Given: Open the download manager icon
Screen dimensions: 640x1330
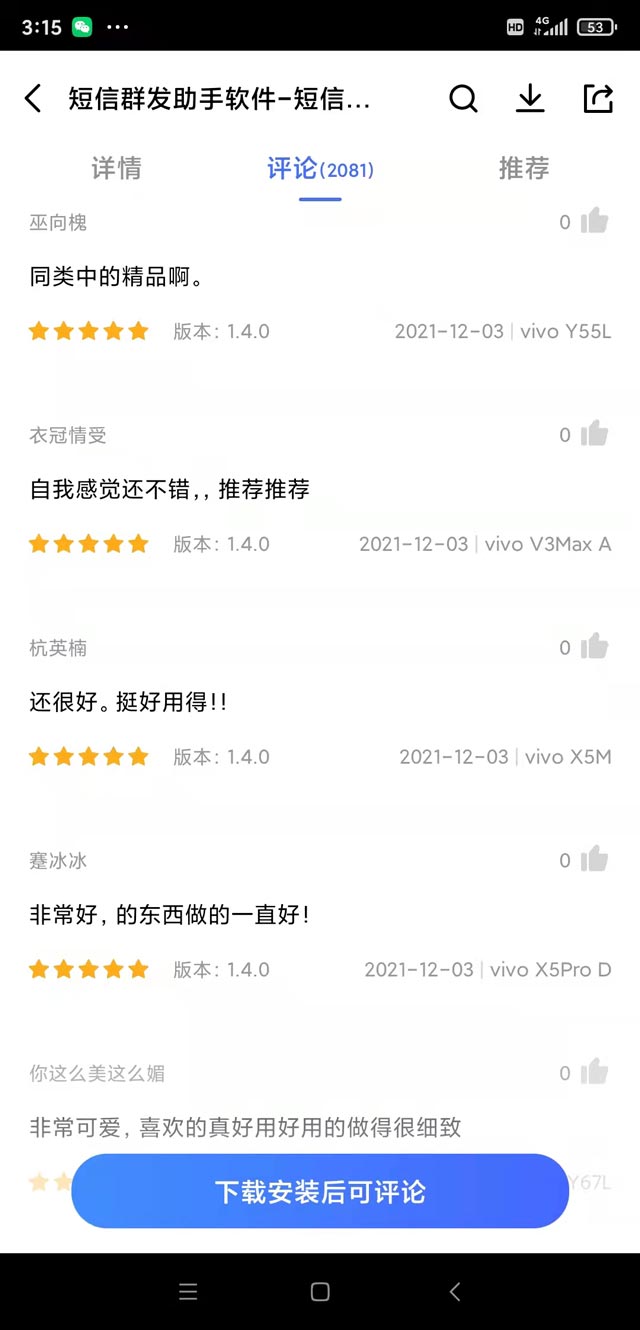Looking at the screenshot, I should click(x=530, y=99).
